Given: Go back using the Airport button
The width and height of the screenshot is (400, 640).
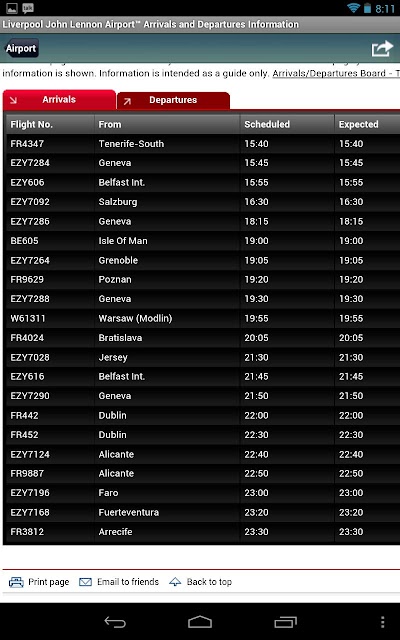Looking at the screenshot, I should [22, 49].
